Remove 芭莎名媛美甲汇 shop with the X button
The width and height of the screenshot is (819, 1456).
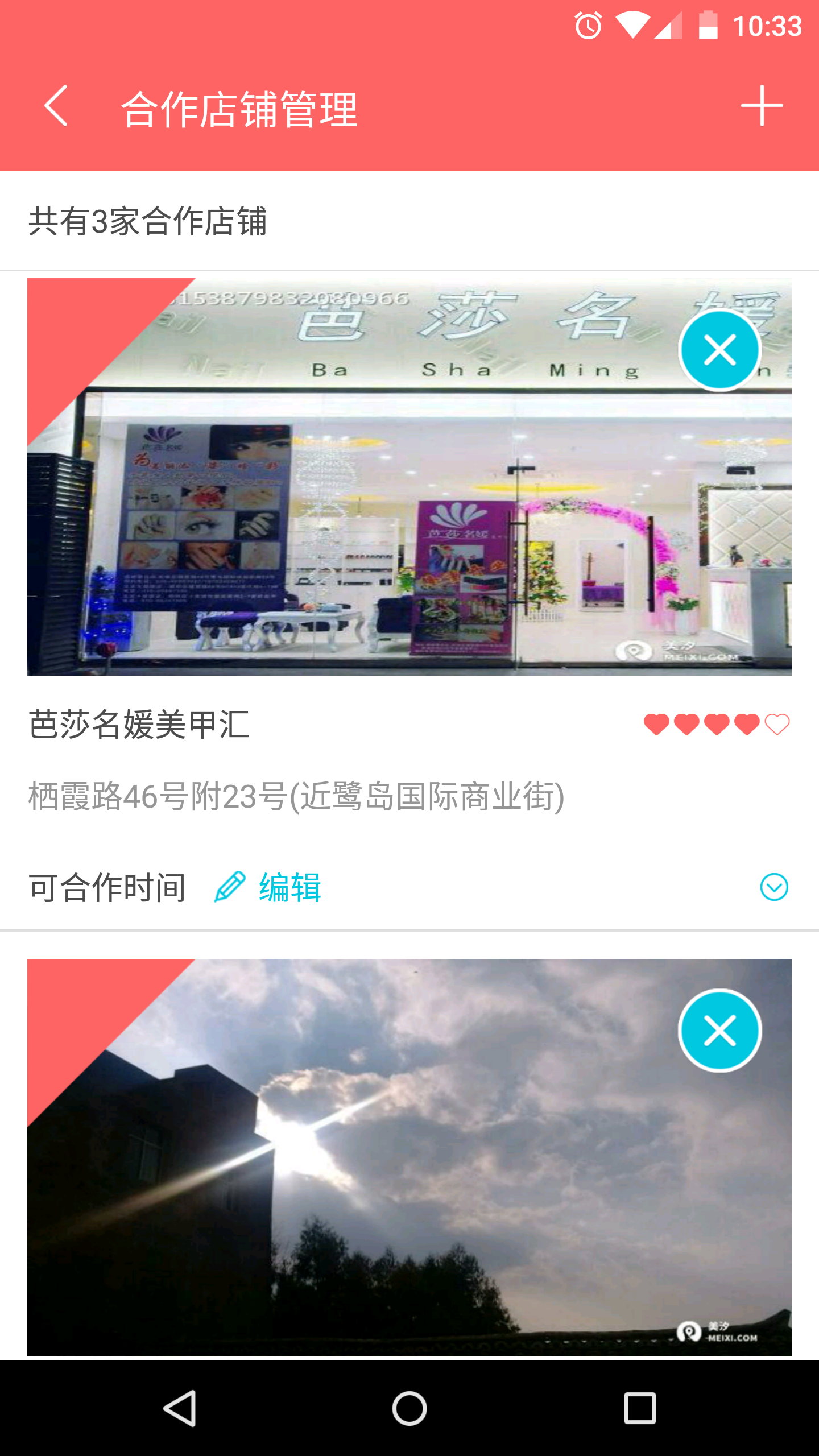point(719,350)
